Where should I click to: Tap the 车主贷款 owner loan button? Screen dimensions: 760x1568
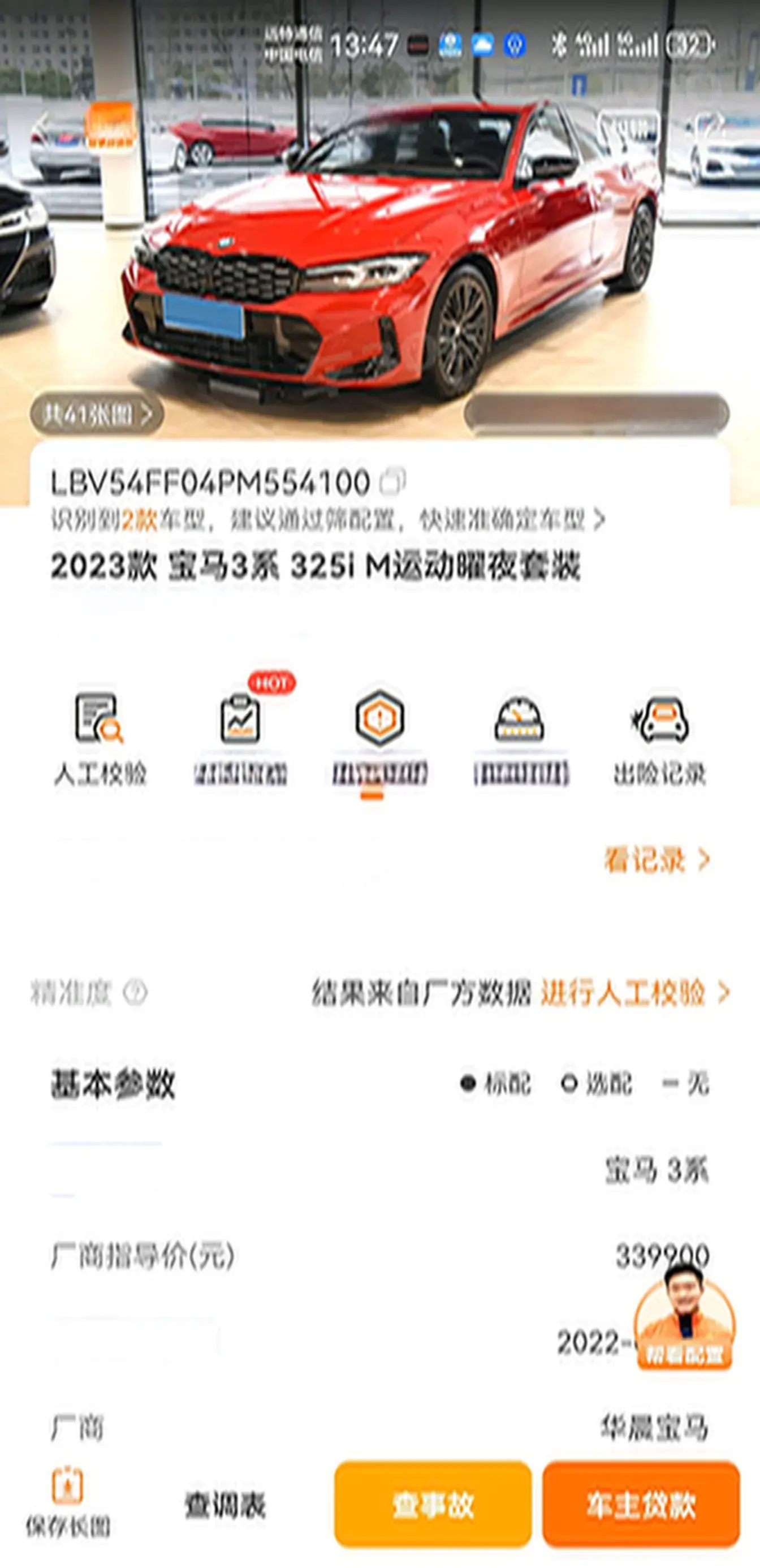point(641,1505)
